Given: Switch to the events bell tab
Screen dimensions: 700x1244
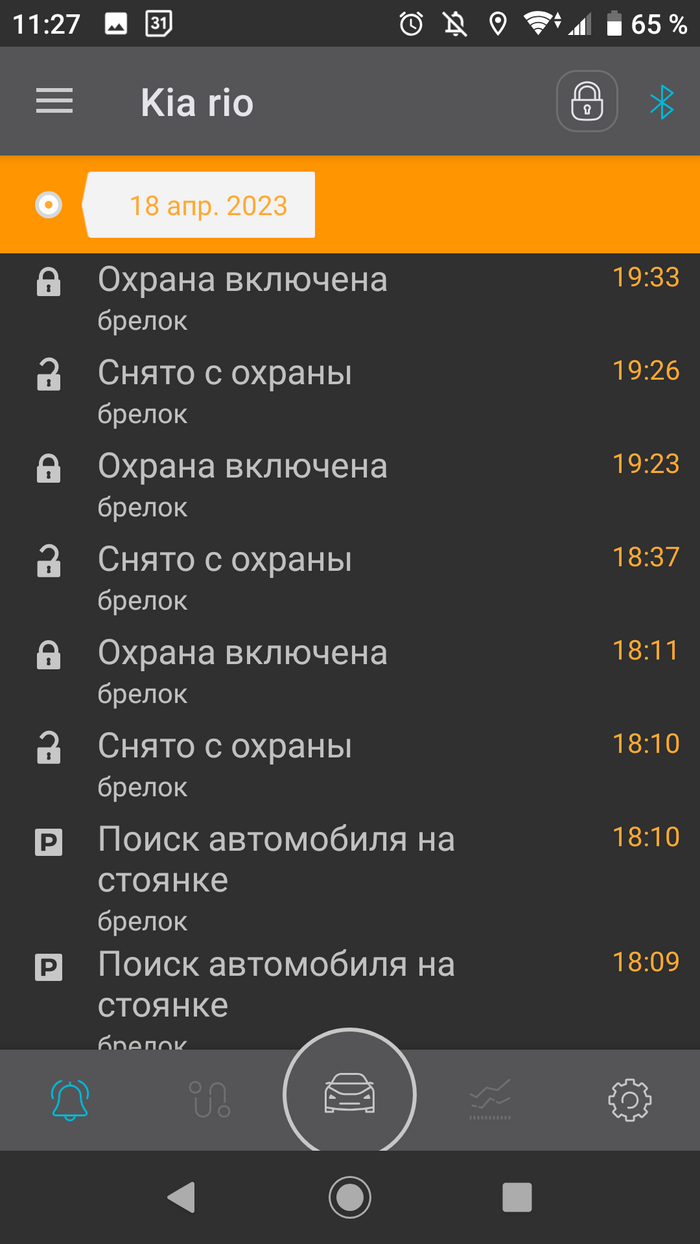Looking at the screenshot, I should tap(69, 1099).
